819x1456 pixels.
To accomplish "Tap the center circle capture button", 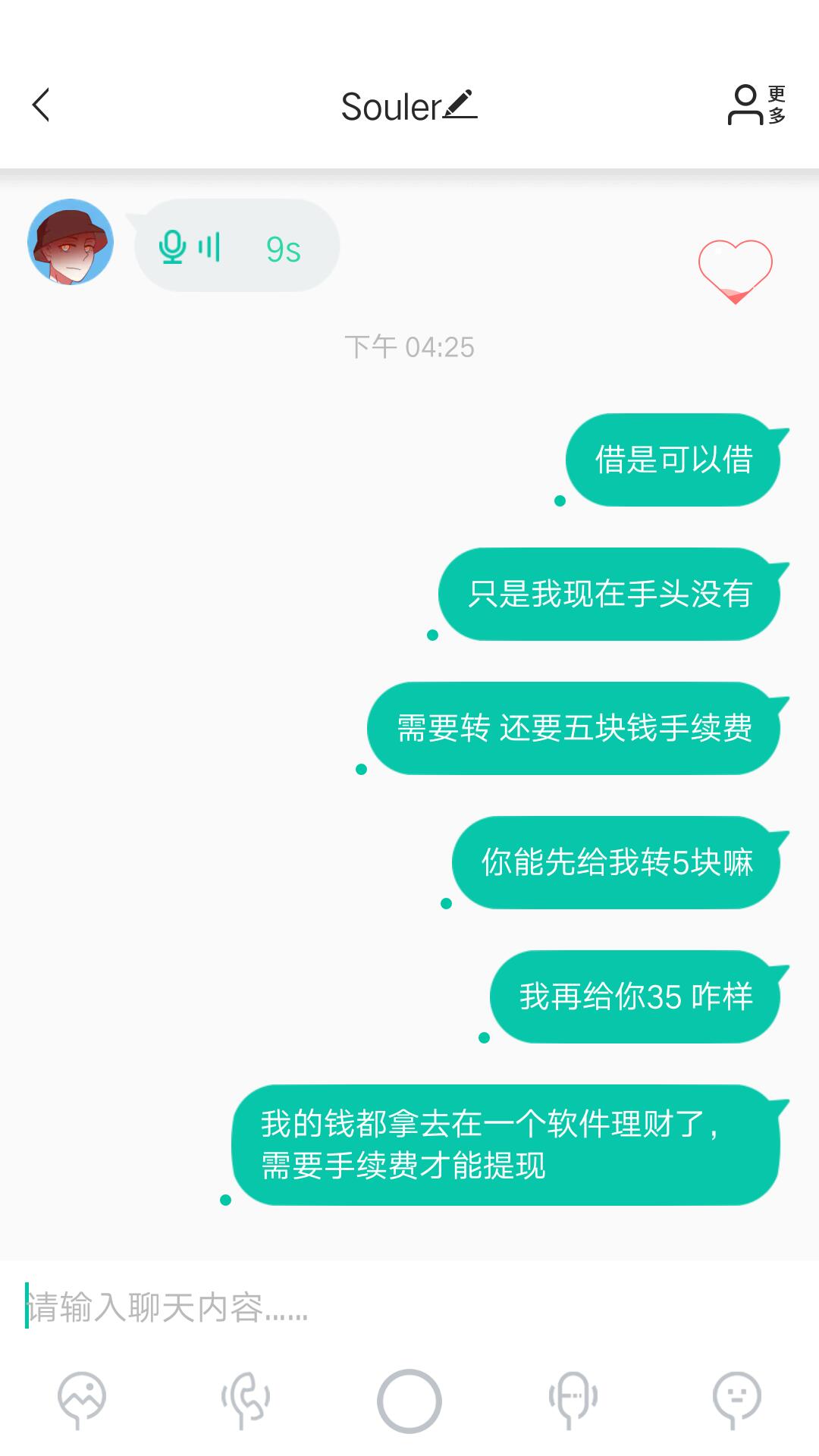I will pos(409,1401).
